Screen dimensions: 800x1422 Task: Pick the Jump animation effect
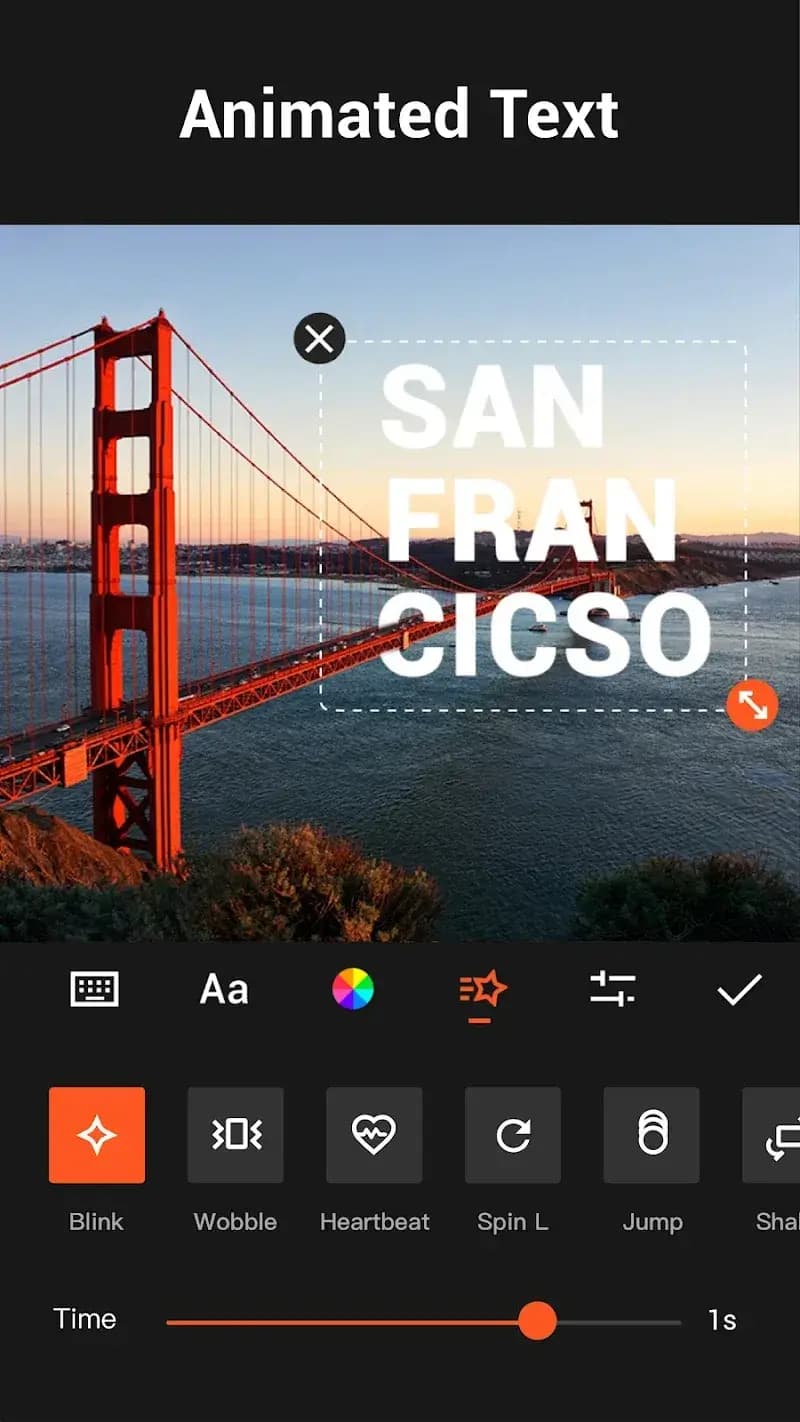(651, 1136)
